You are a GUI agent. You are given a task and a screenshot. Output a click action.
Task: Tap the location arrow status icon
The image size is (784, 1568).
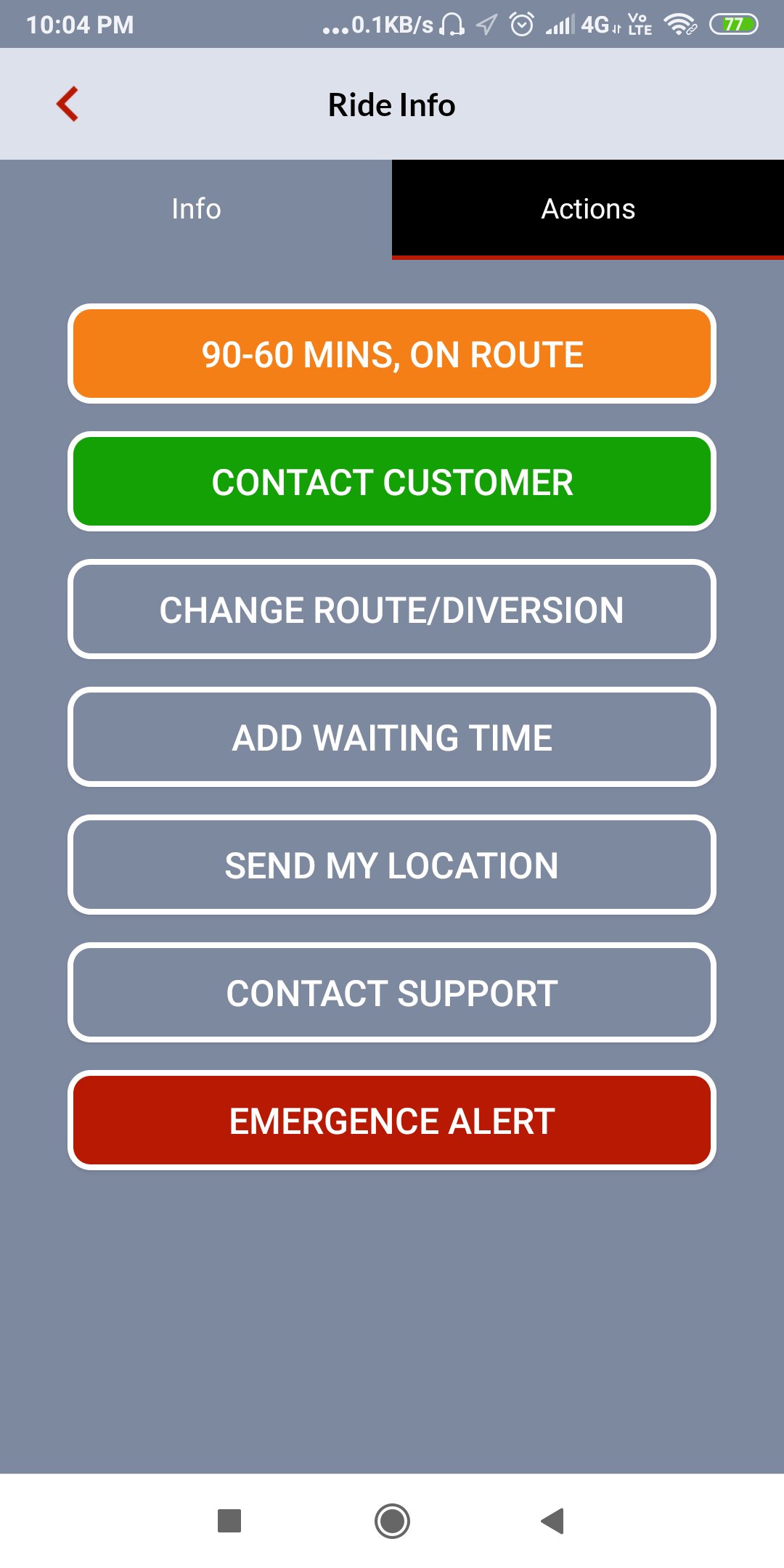(x=488, y=24)
